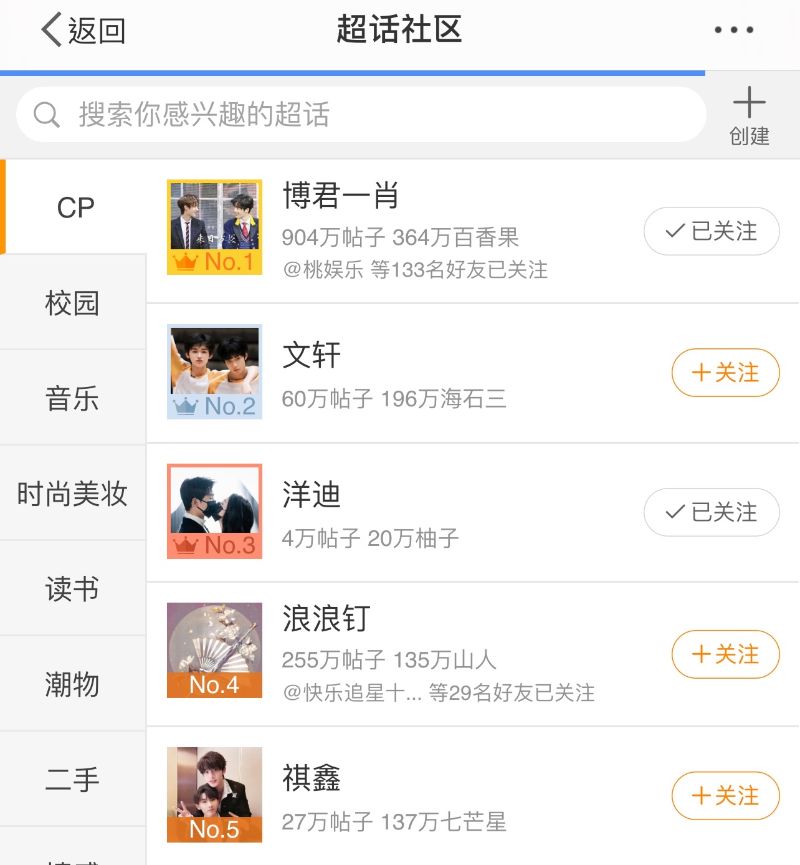Unfollow 洋迪 via 已关注 button
This screenshot has width=800, height=865.
[711, 513]
